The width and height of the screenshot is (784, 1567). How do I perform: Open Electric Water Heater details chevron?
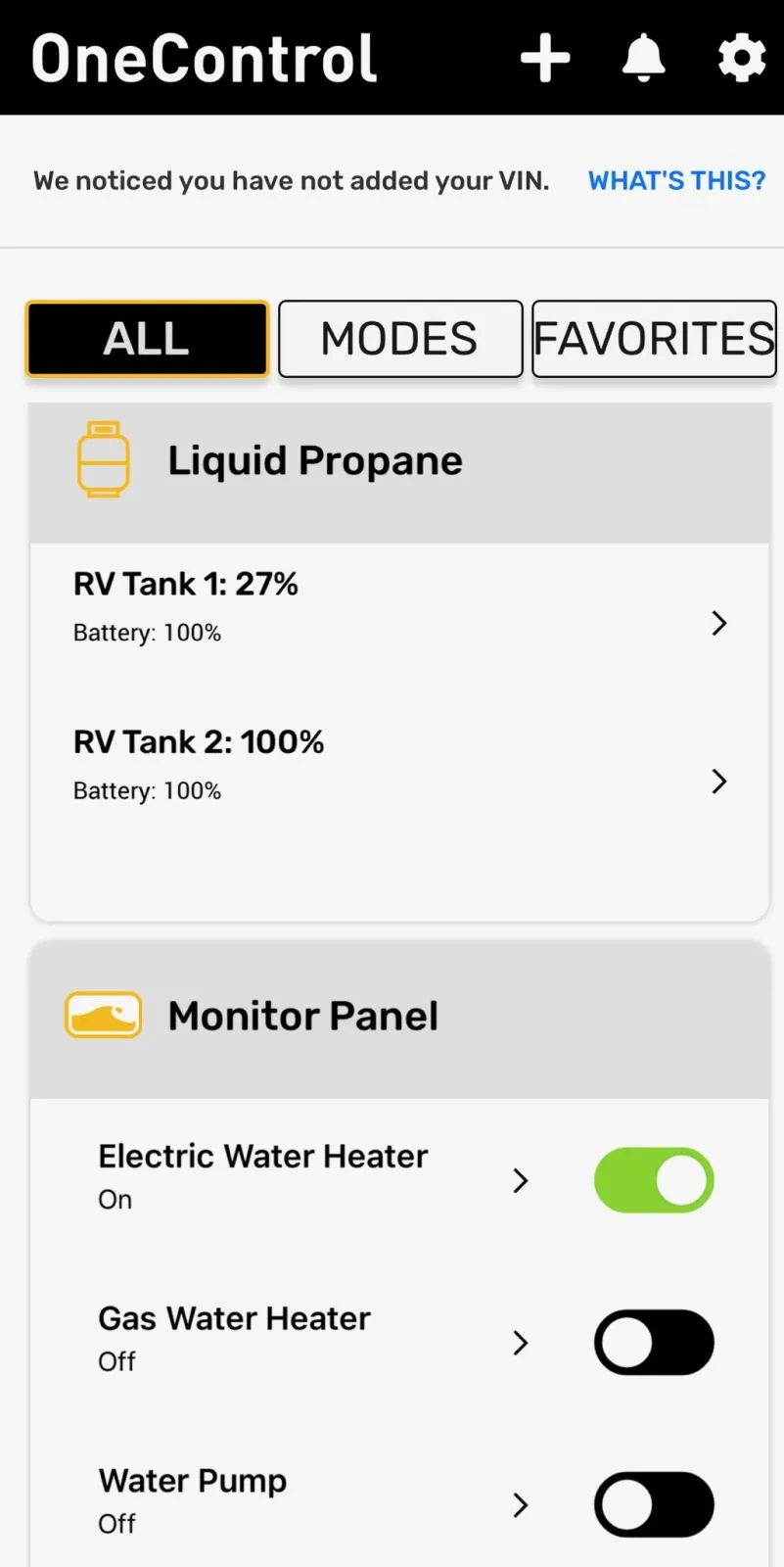521,1180
